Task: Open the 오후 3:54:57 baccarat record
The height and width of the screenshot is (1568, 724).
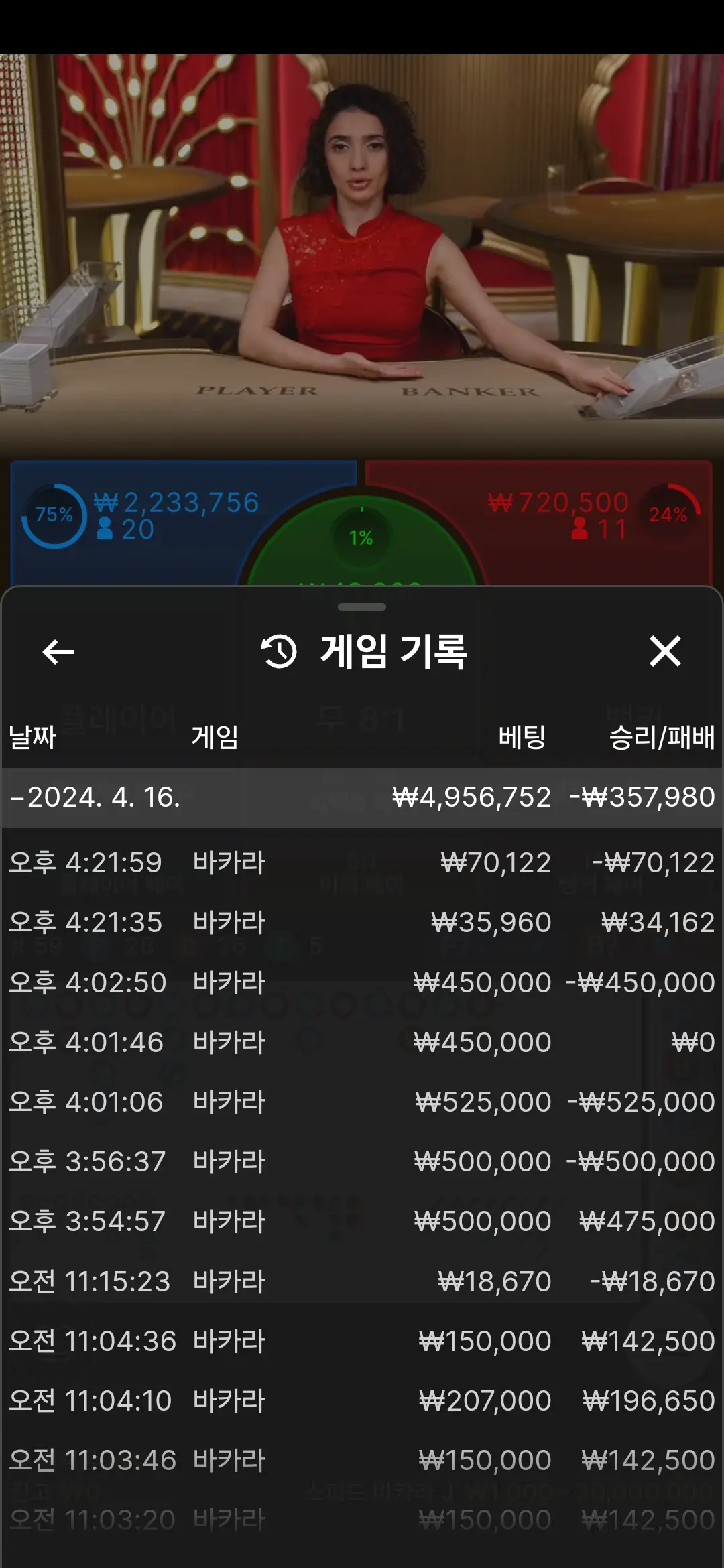Action: coord(362,1221)
